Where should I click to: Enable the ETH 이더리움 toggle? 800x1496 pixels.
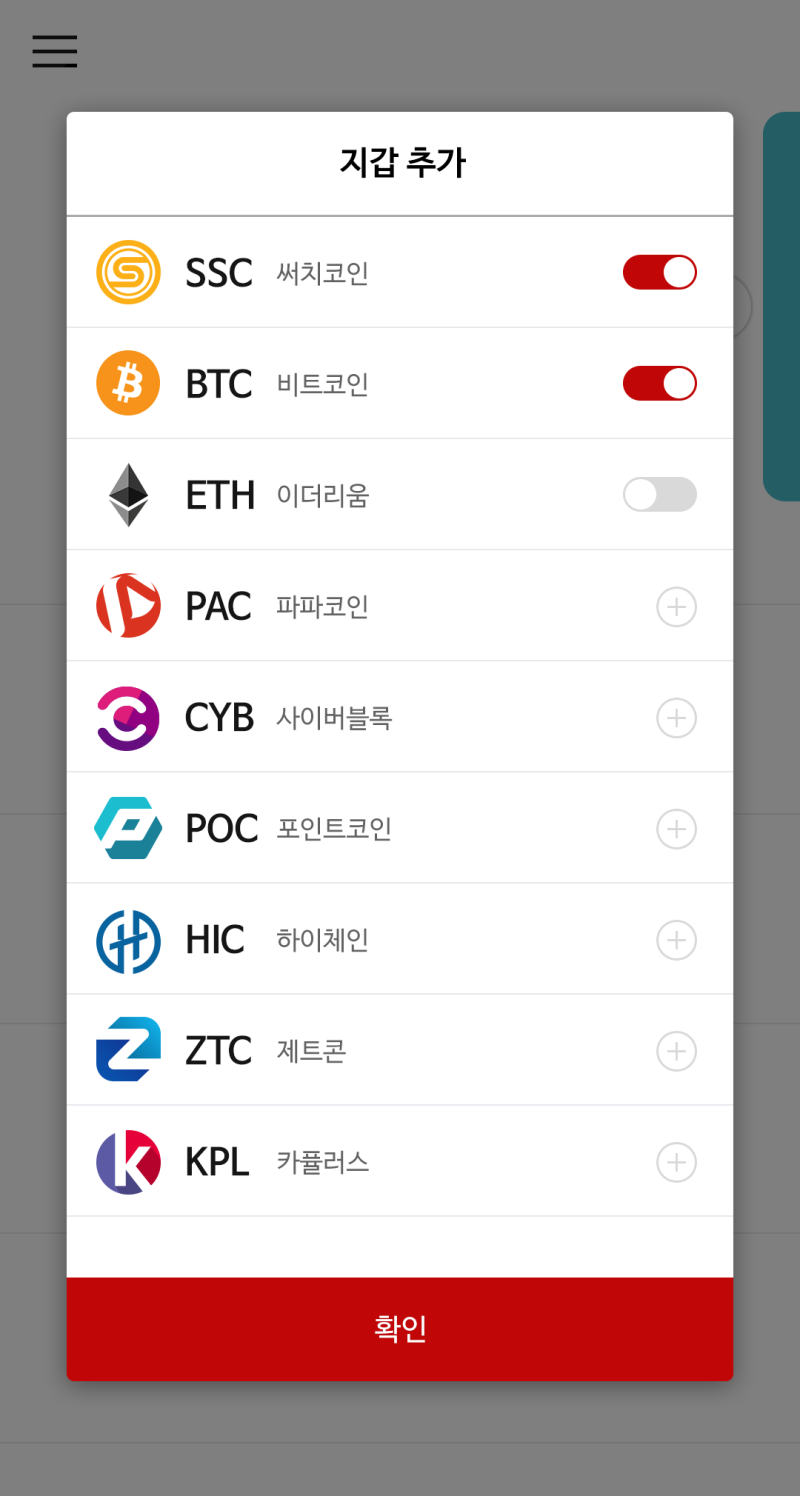click(659, 494)
